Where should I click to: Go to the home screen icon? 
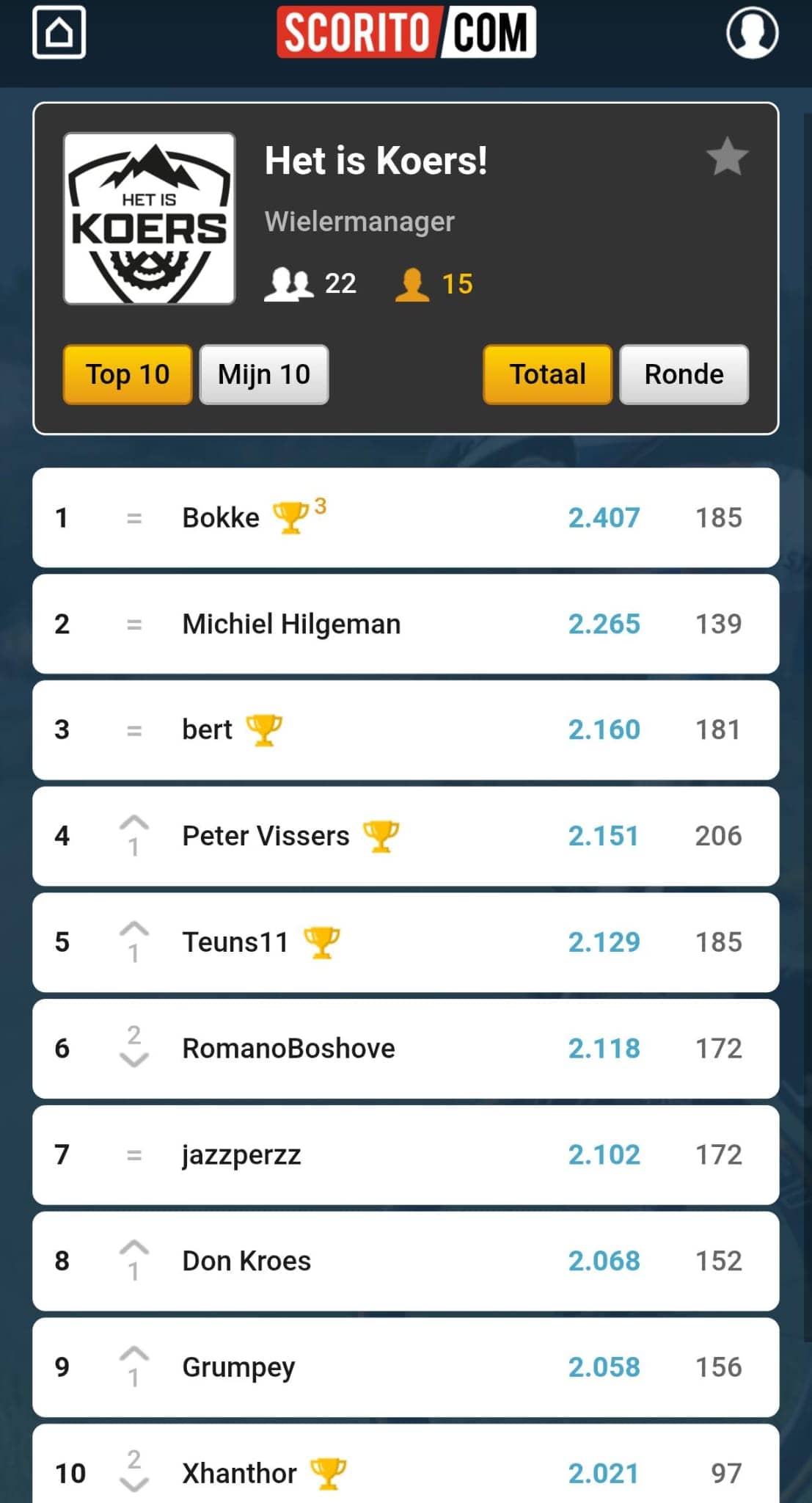point(59,32)
